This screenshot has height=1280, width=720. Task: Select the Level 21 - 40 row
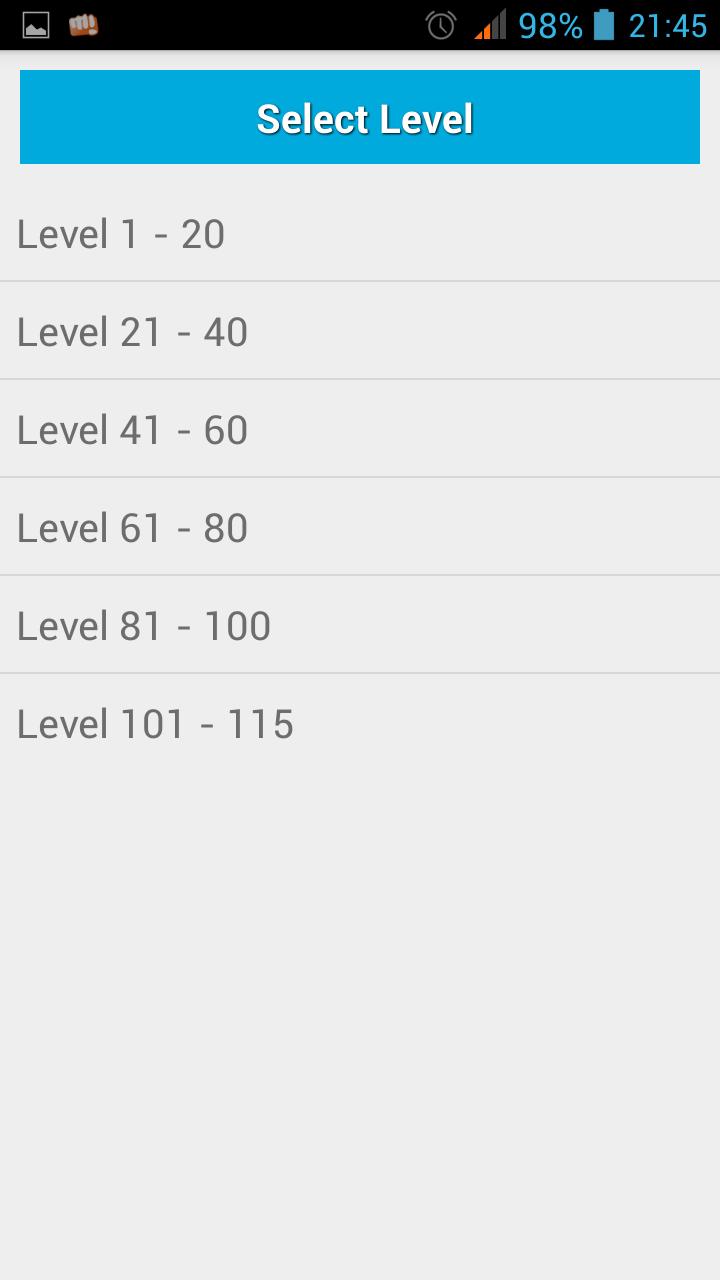pyautogui.click(x=133, y=332)
